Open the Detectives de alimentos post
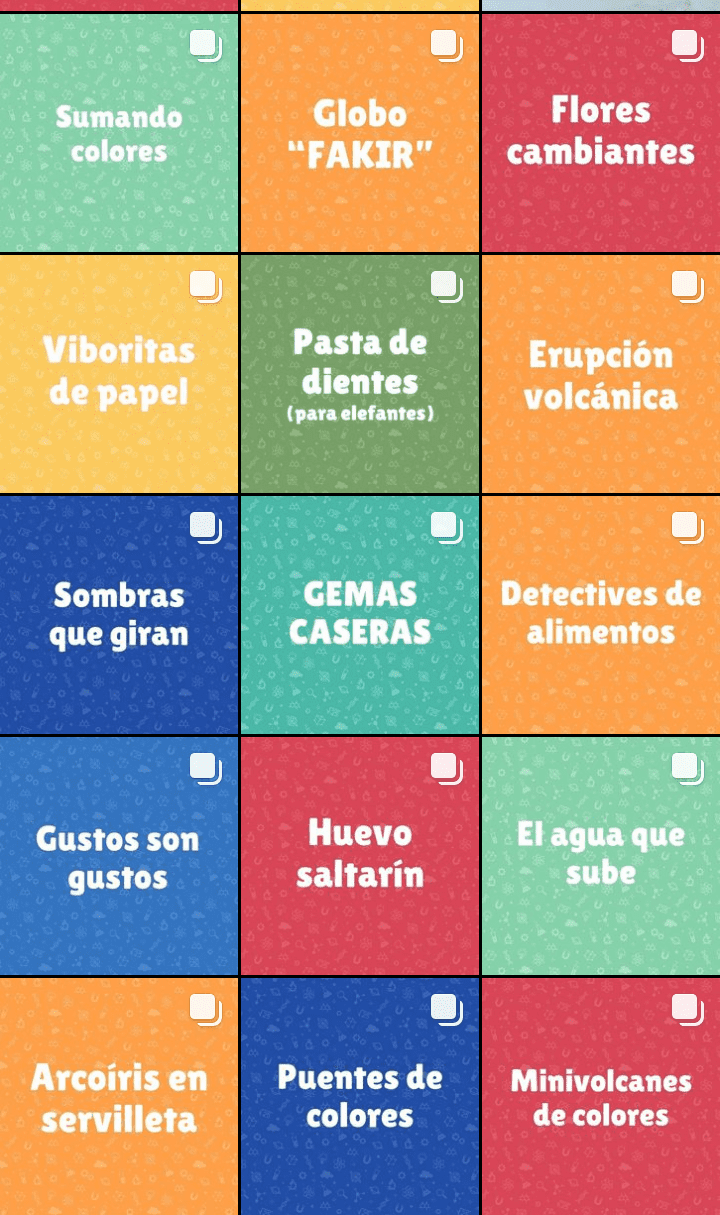Screen dimensions: 720x1215 [x=601, y=615]
